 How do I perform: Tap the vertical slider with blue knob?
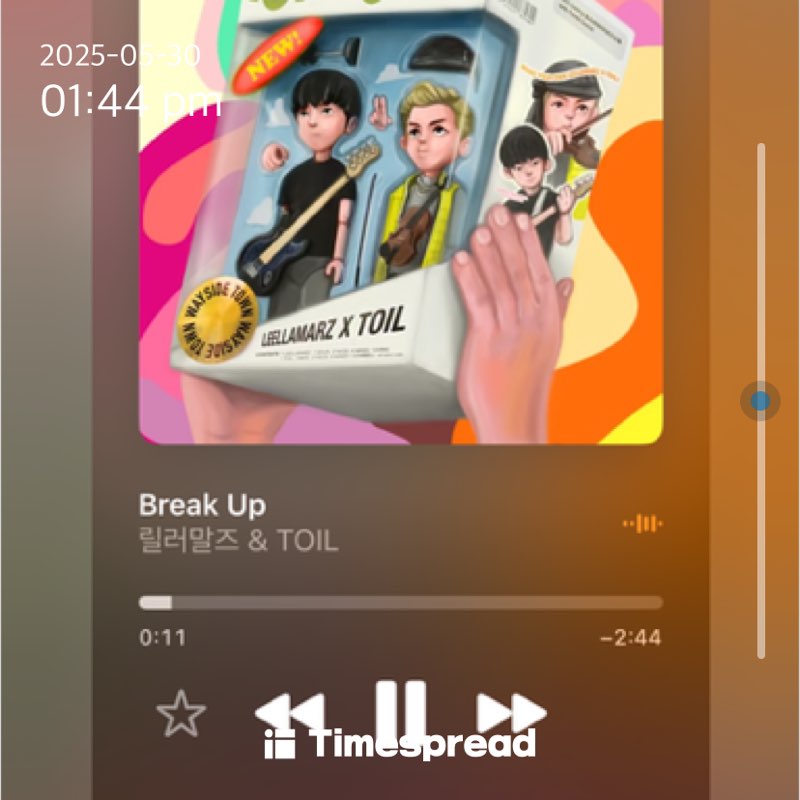(761, 401)
